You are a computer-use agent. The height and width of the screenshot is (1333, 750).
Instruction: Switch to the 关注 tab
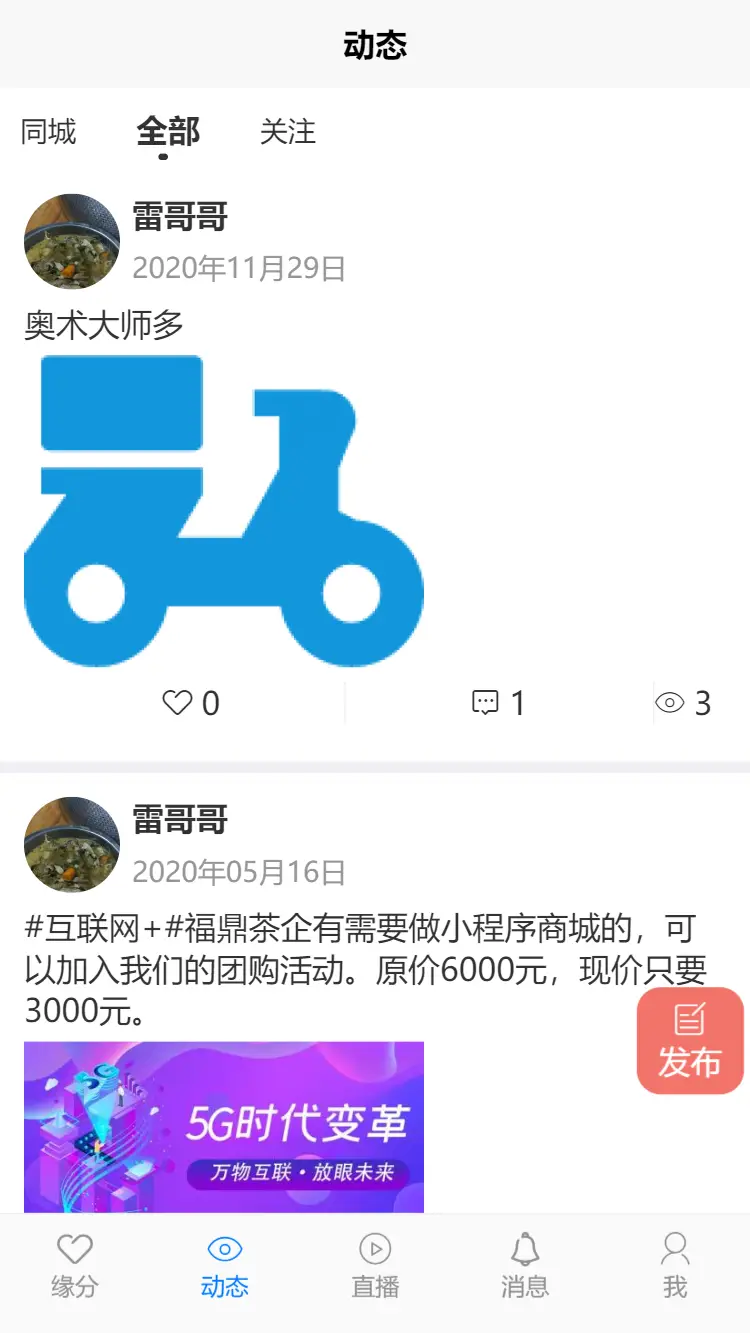(x=288, y=131)
